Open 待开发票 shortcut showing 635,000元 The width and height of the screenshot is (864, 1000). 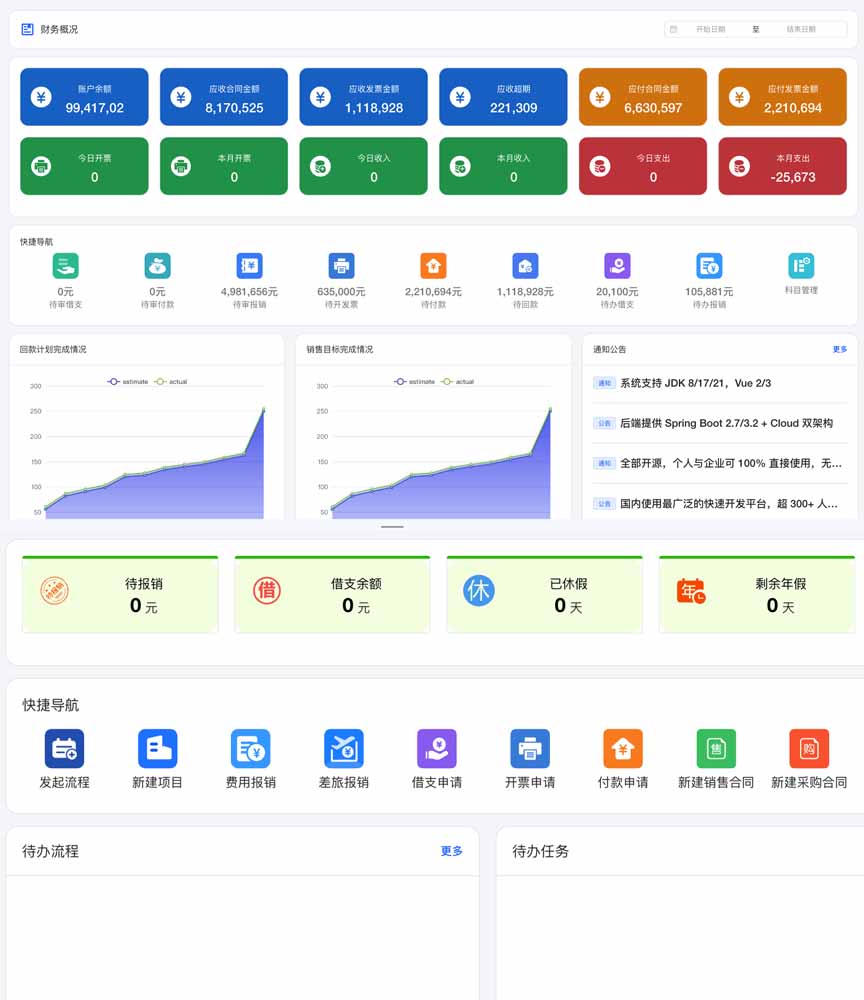click(341, 281)
